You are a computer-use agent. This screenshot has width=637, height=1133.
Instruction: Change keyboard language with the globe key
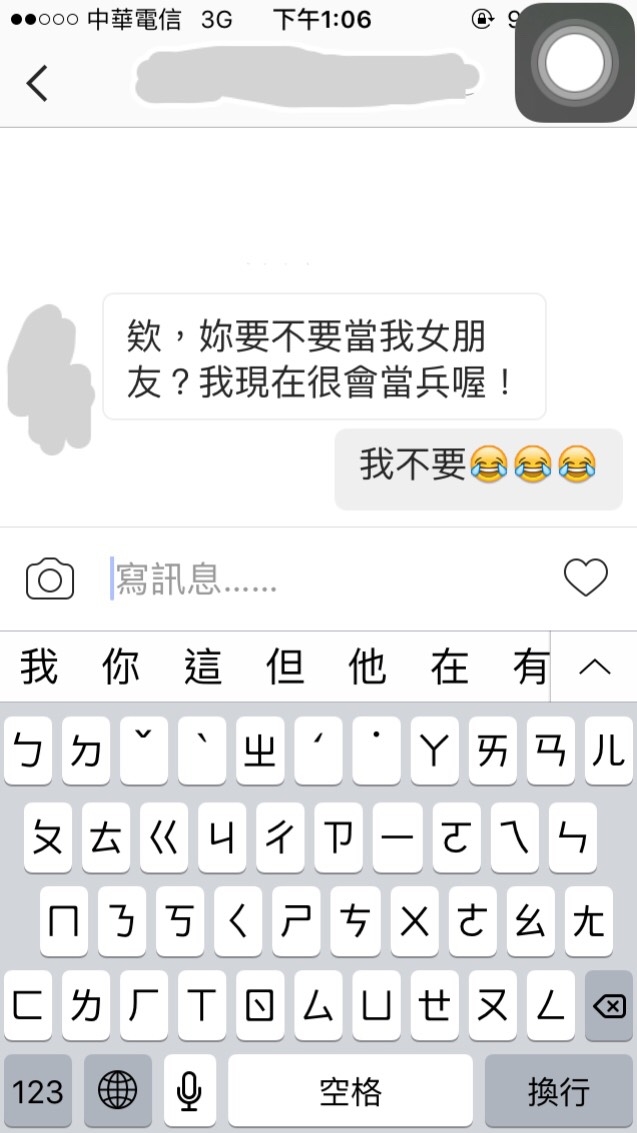tap(118, 1091)
